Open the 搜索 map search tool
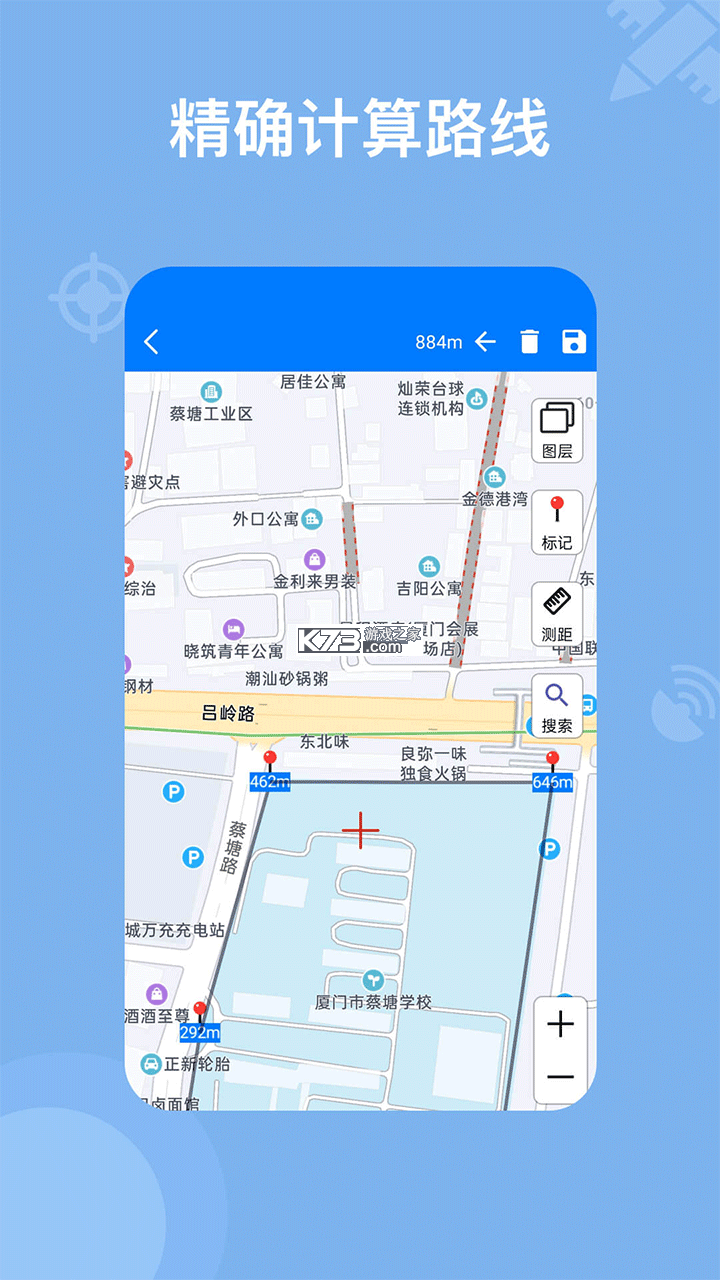Image resolution: width=720 pixels, height=1280 pixels. 557,707
